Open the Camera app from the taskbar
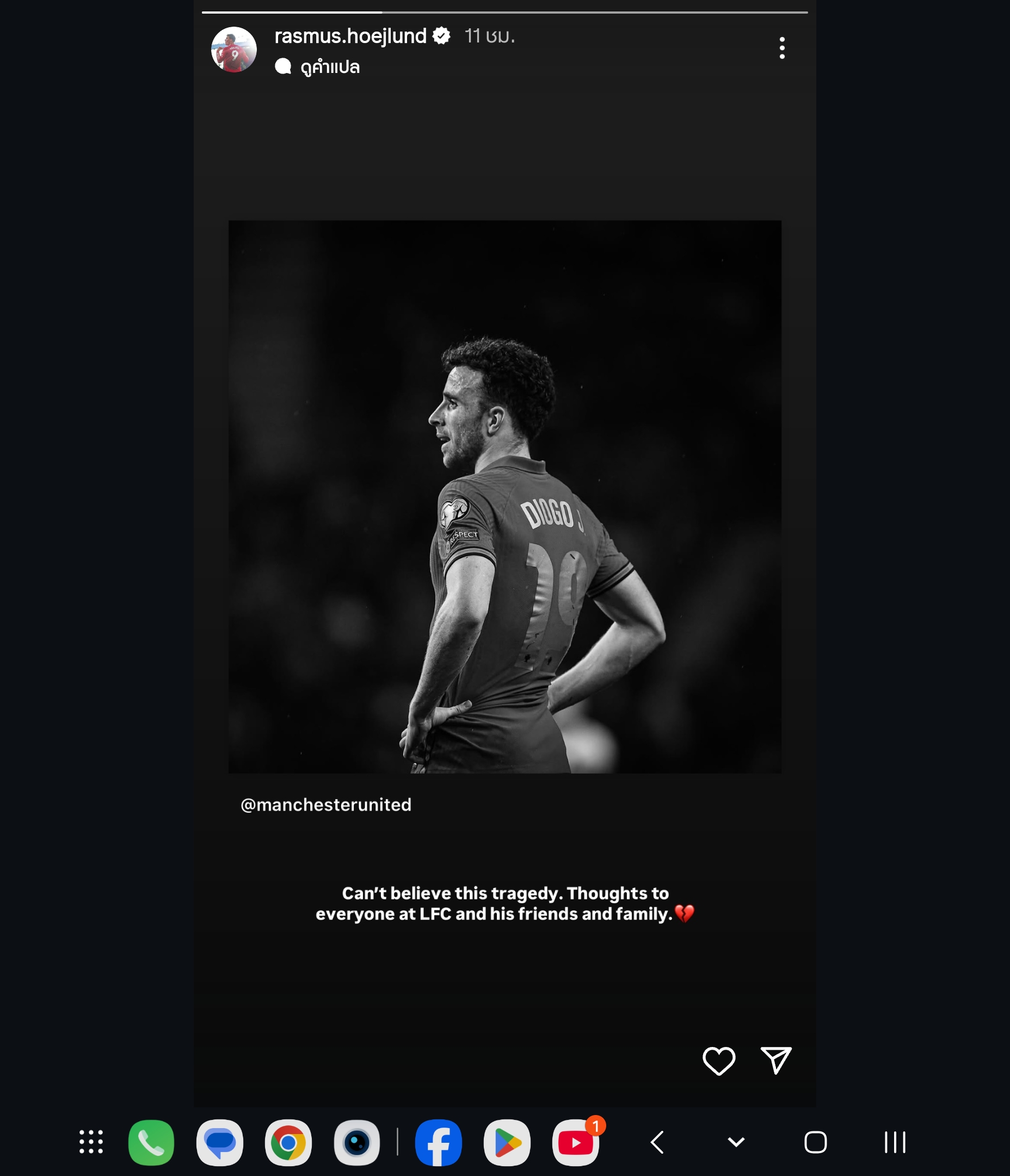 [x=356, y=1142]
